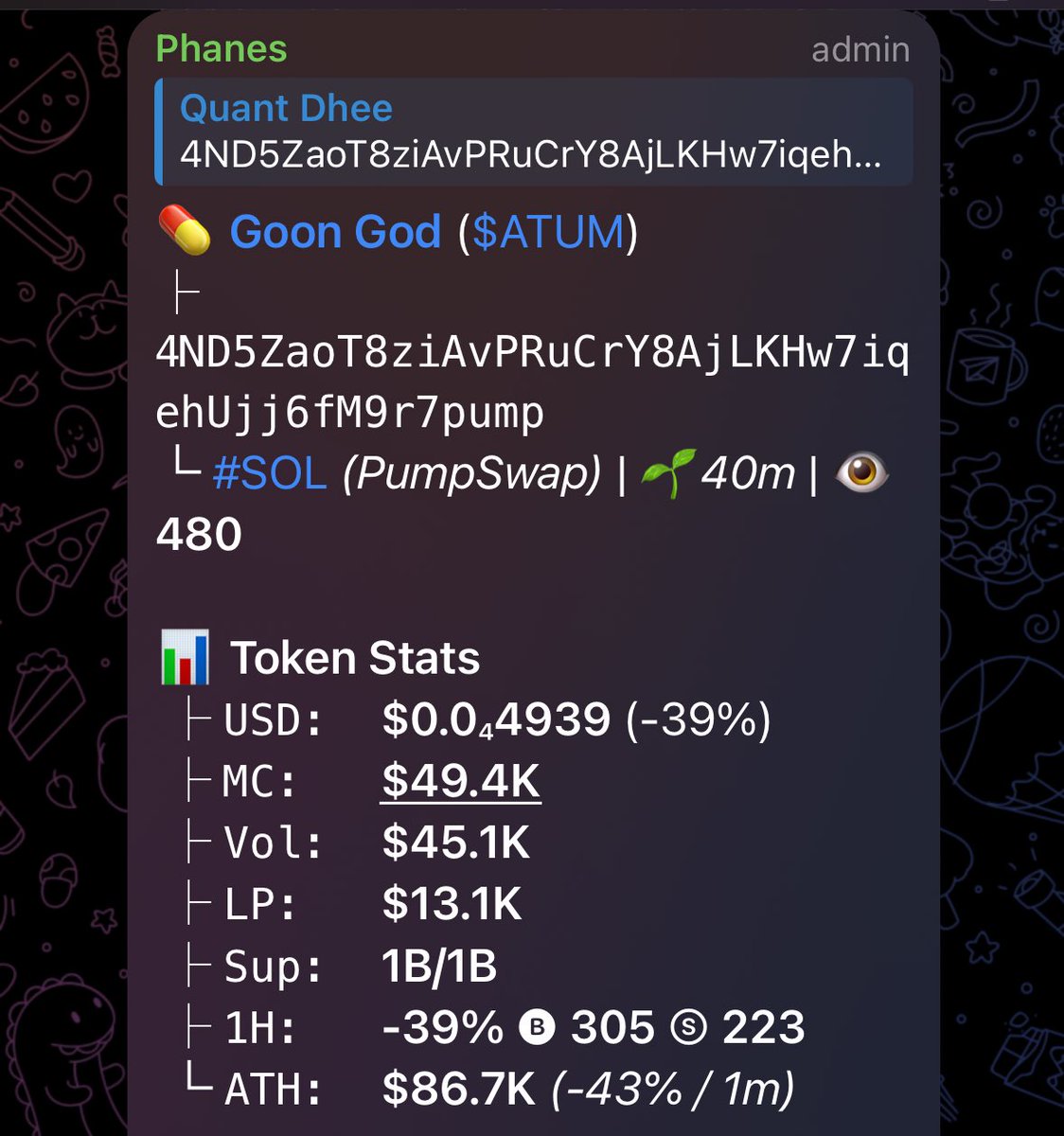Open the #SOL hashtag
Image resolution: width=1064 pixels, height=1136 pixels.
[x=270, y=472]
